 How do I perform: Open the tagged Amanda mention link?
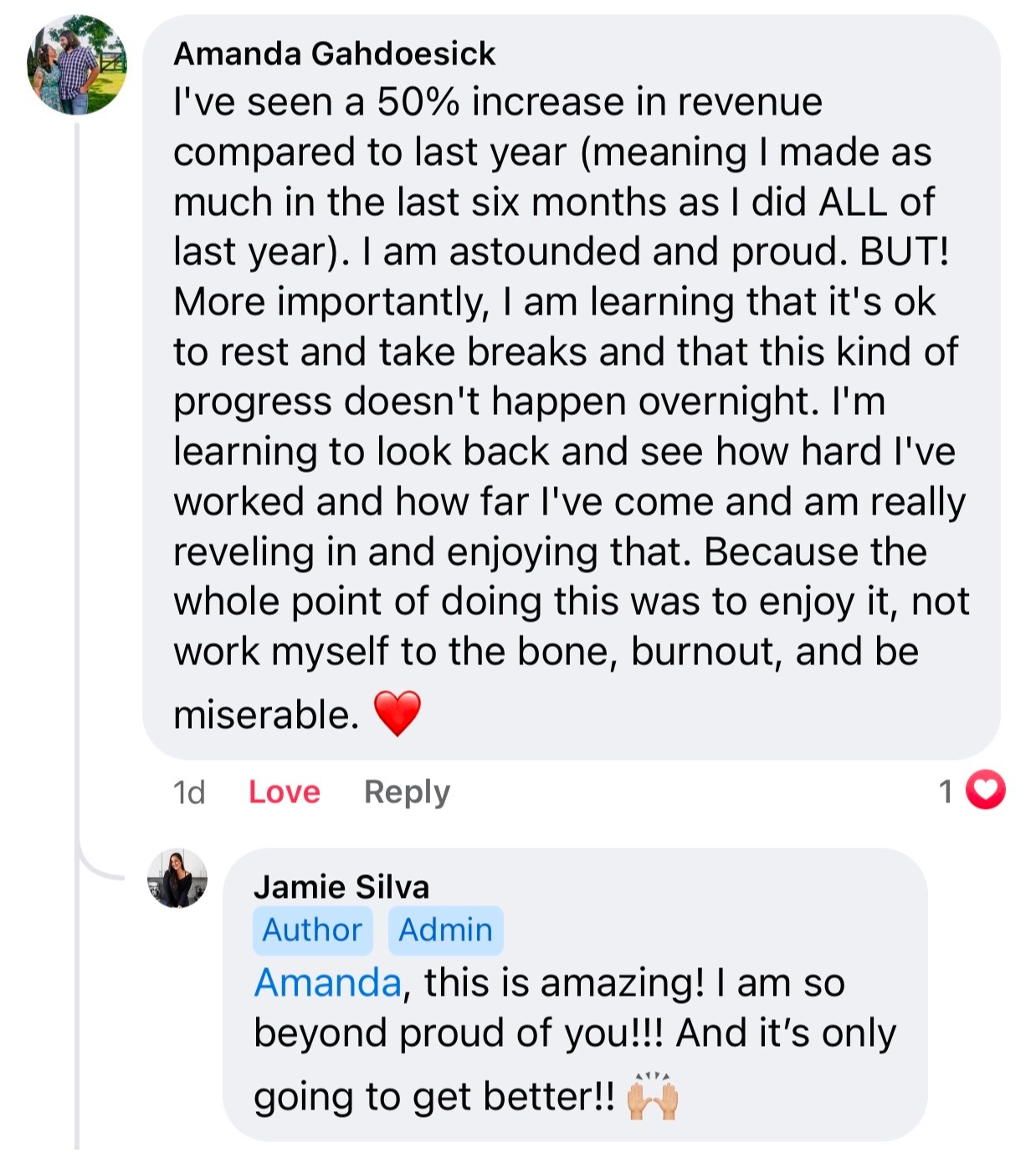pyautogui.click(x=327, y=982)
